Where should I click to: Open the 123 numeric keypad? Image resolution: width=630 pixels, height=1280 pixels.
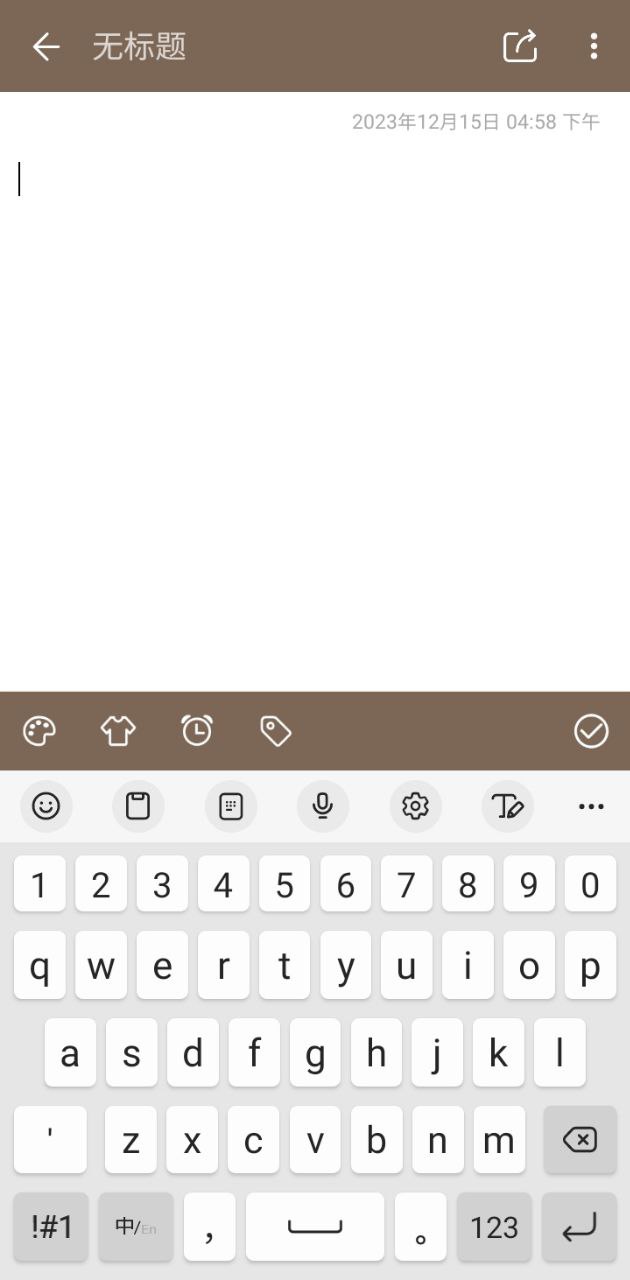coord(494,1227)
